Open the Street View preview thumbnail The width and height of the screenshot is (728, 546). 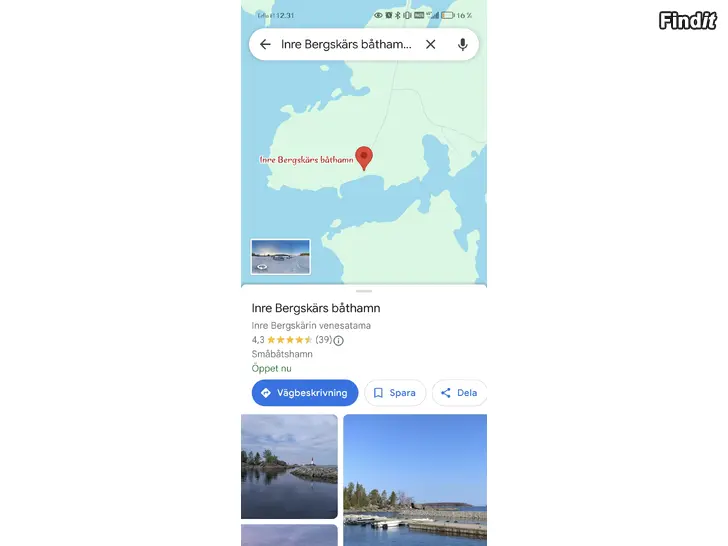pos(280,256)
